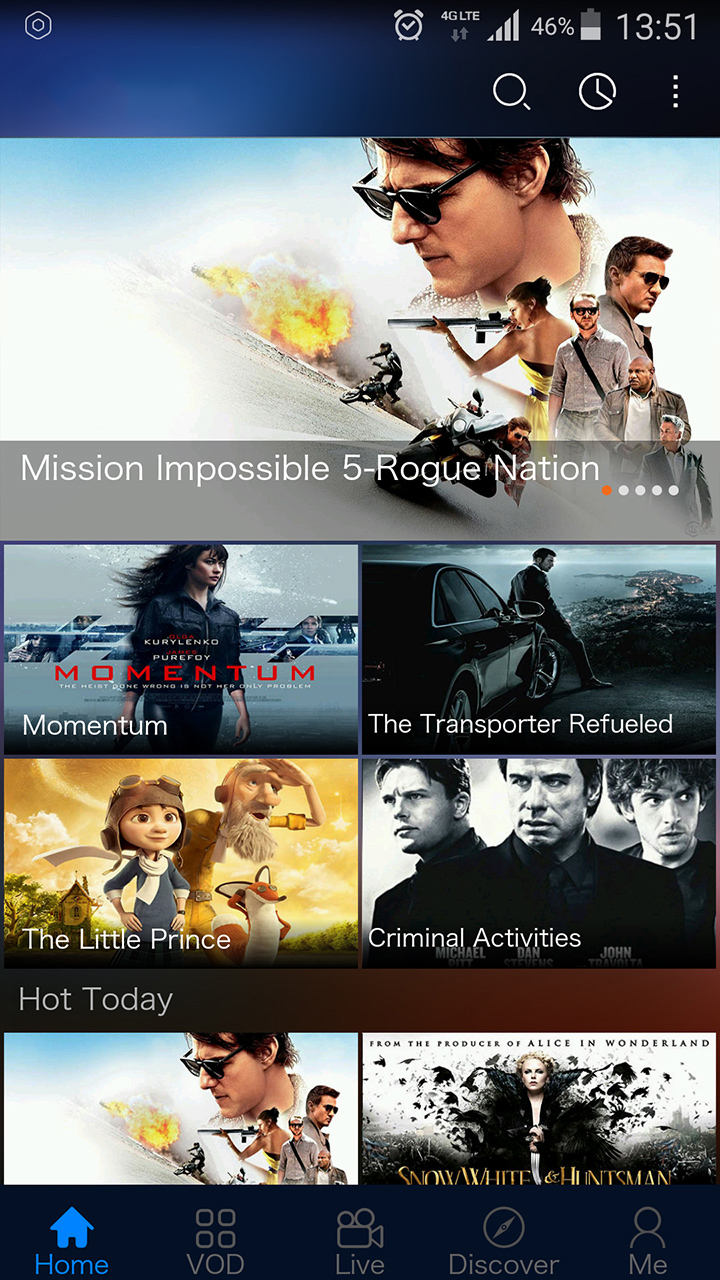The height and width of the screenshot is (1280, 720).
Task: Open the overflow menu
Action: click(676, 92)
